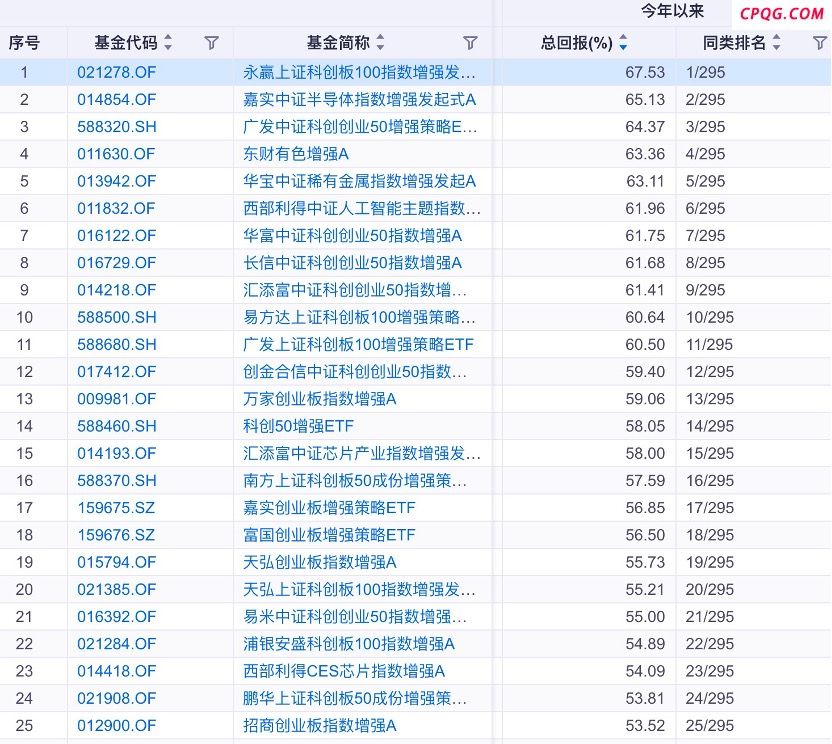Sort by the fund name column
The image size is (832, 744).
coord(380,43)
